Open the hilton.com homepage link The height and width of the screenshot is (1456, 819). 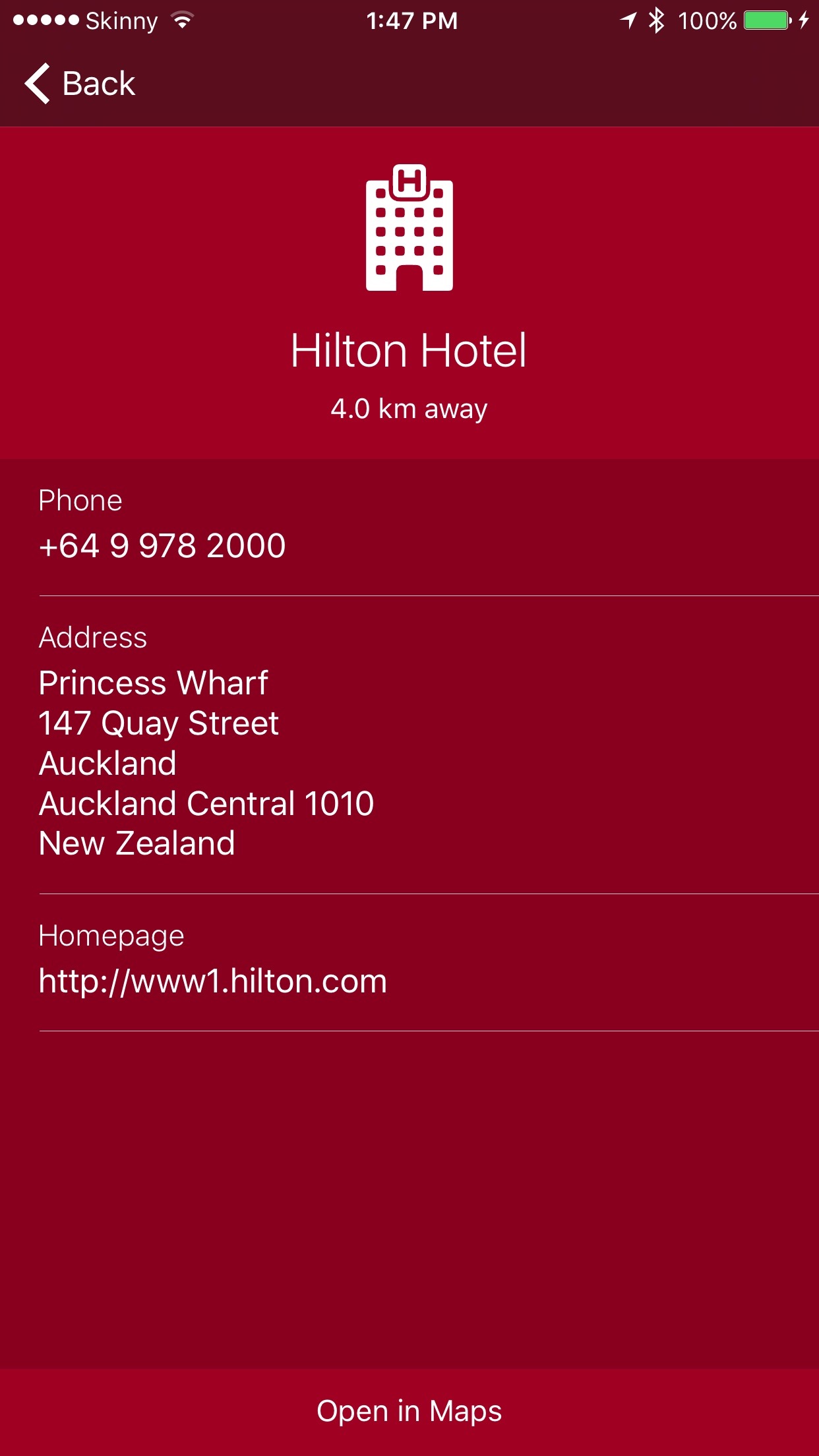coord(409,963)
